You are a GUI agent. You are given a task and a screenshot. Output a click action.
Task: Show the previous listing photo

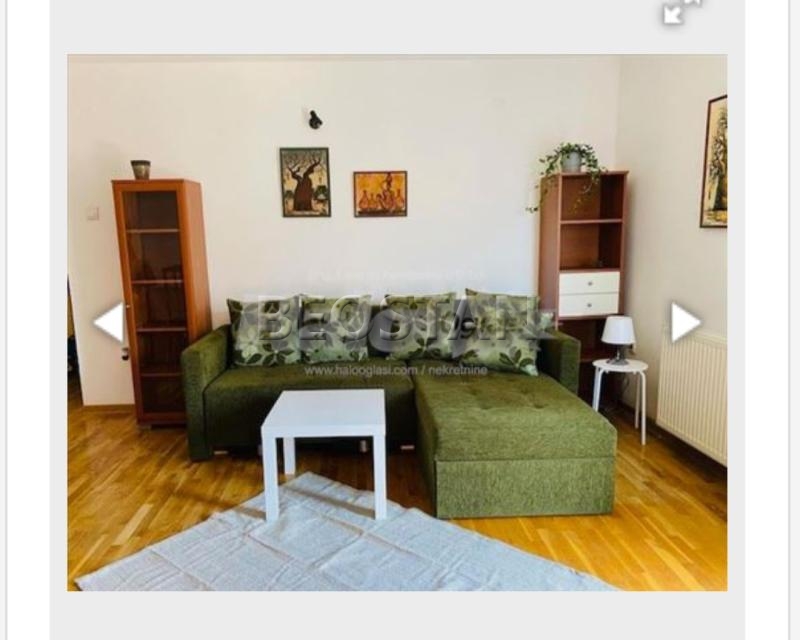coord(109,323)
